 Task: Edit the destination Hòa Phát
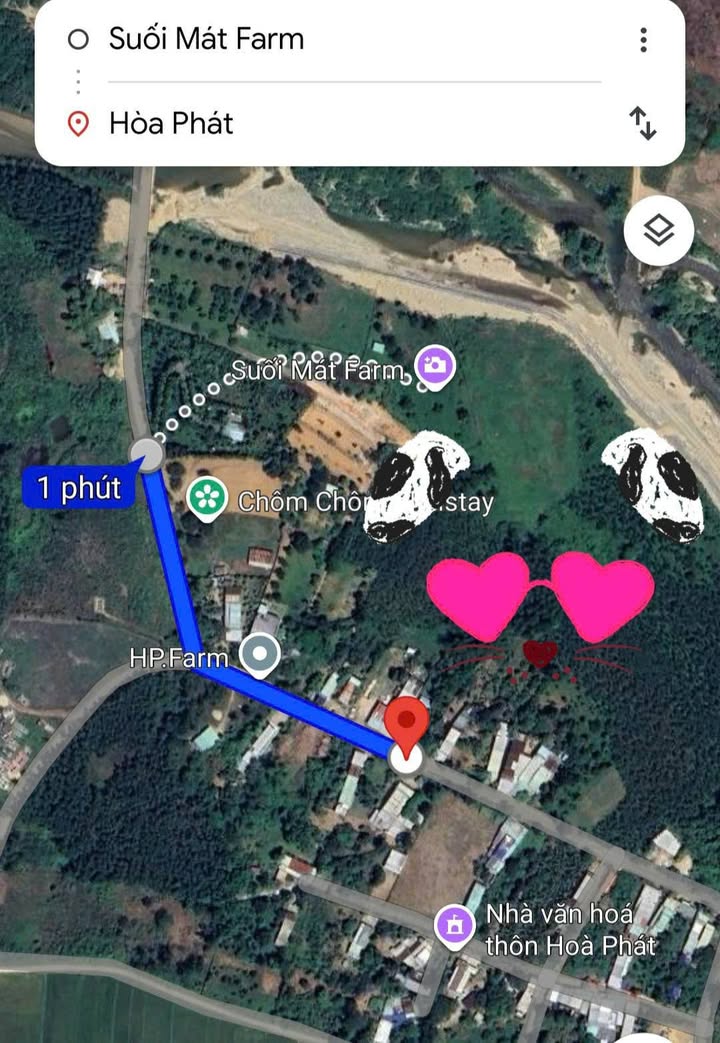[x=170, y=124]
